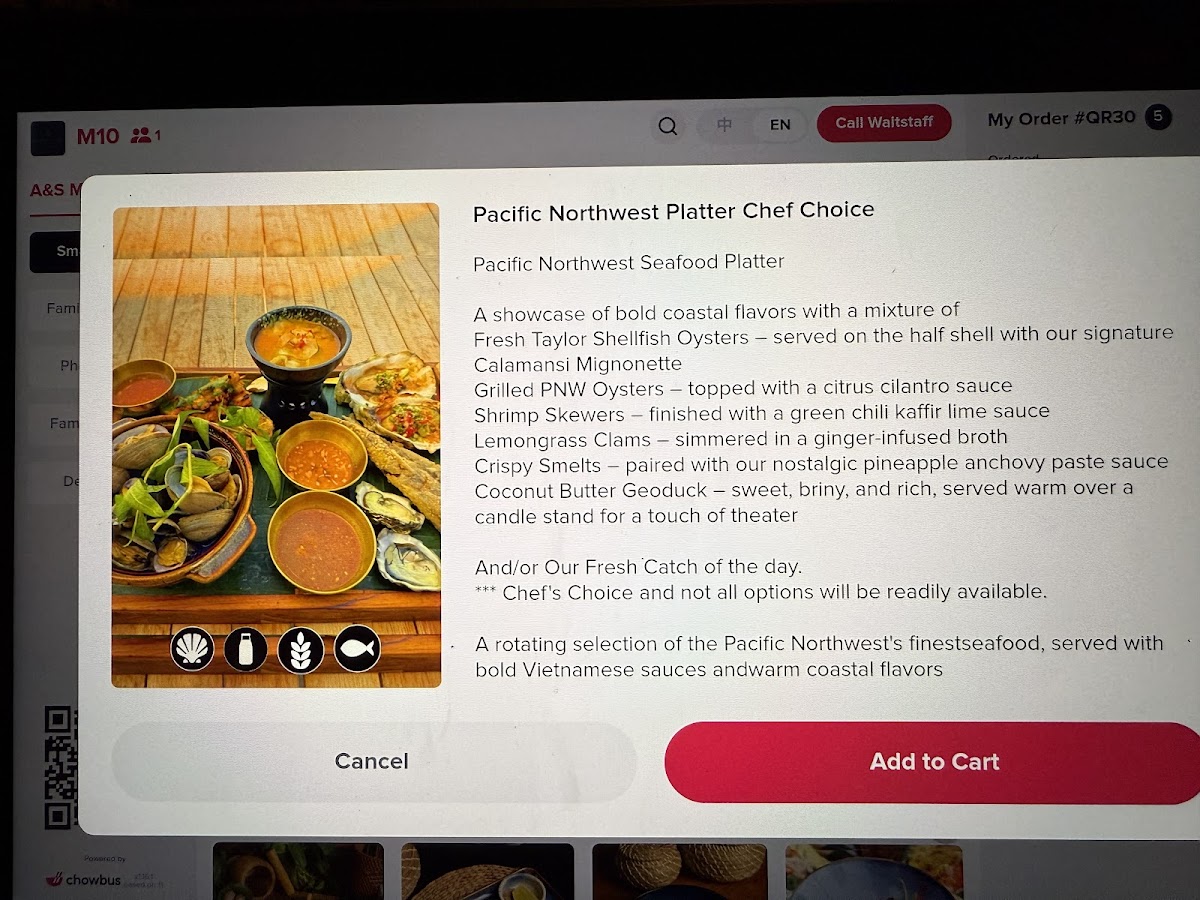Switch the language to EN

coord(780,125)
